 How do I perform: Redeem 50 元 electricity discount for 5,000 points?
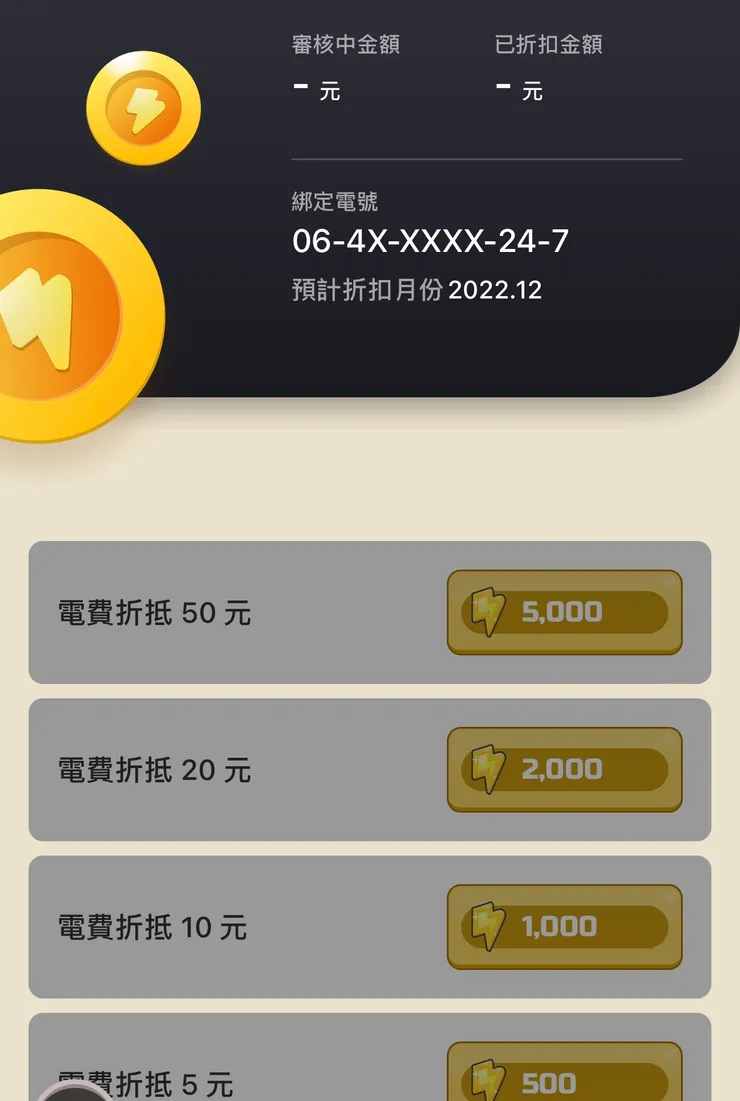click(563, 611)
